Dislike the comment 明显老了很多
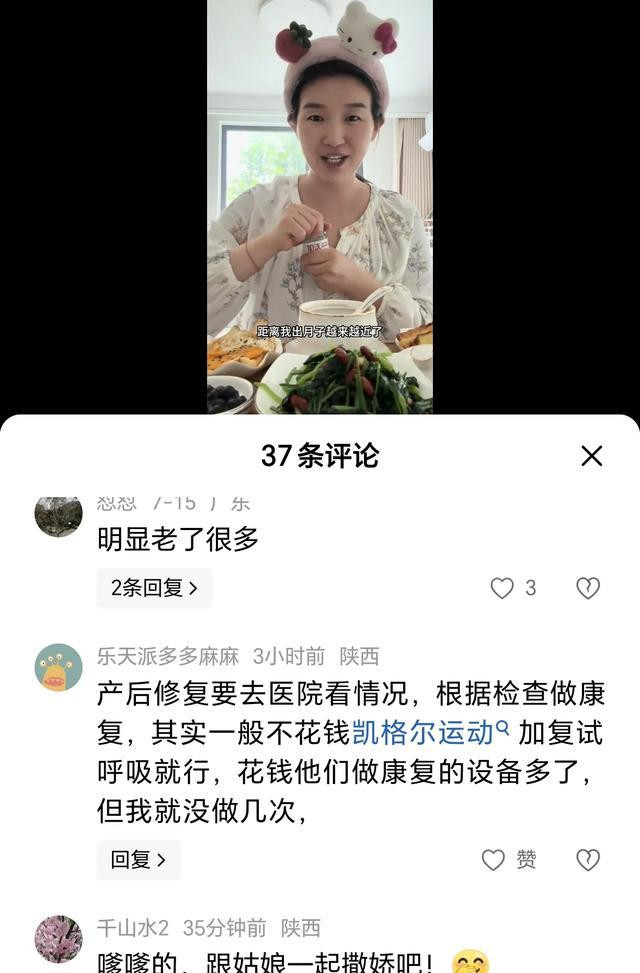 (x=588, y=588)
